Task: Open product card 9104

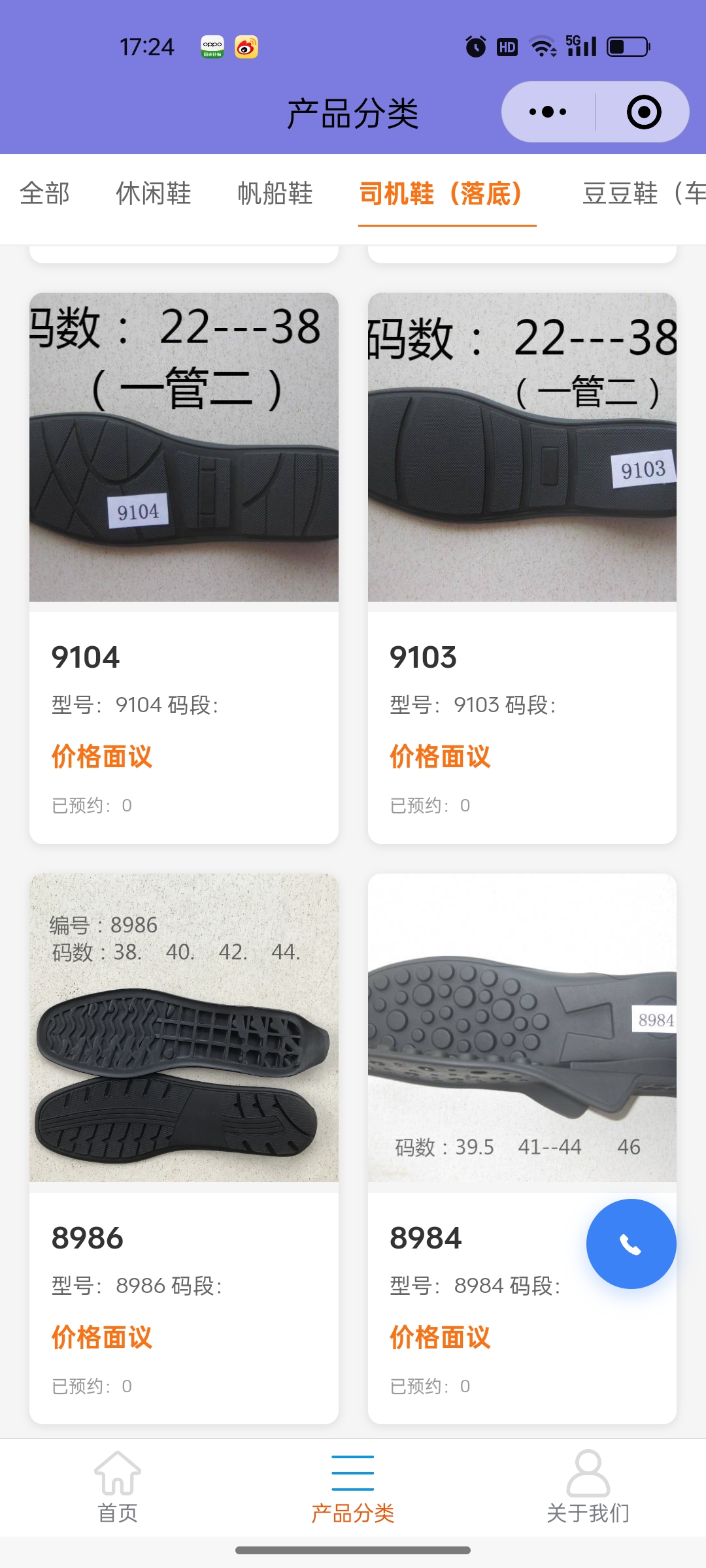Action: tap(184, 568)
